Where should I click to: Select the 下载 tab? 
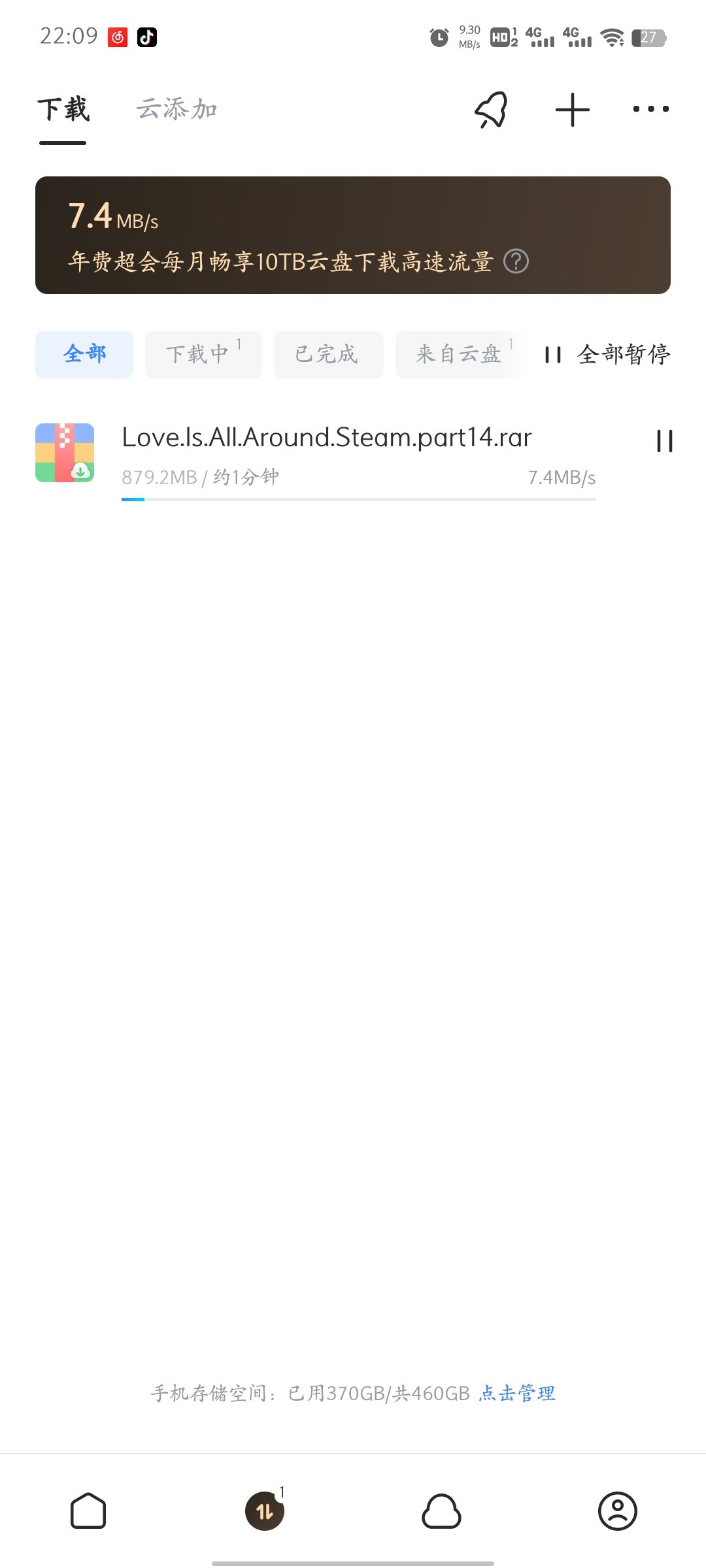coord(63,109)
